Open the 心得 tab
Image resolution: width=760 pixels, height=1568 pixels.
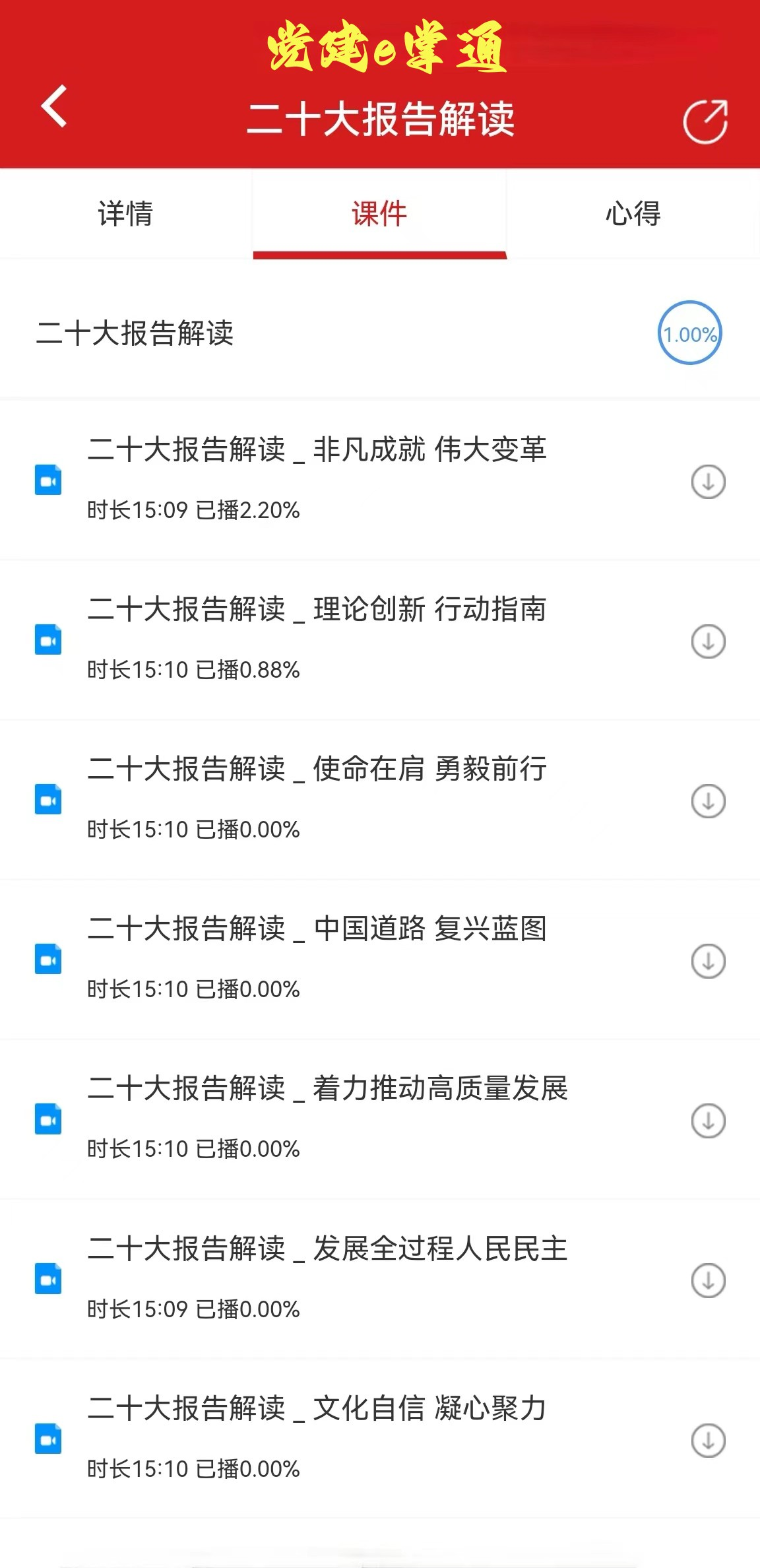[x=633, y=214]
